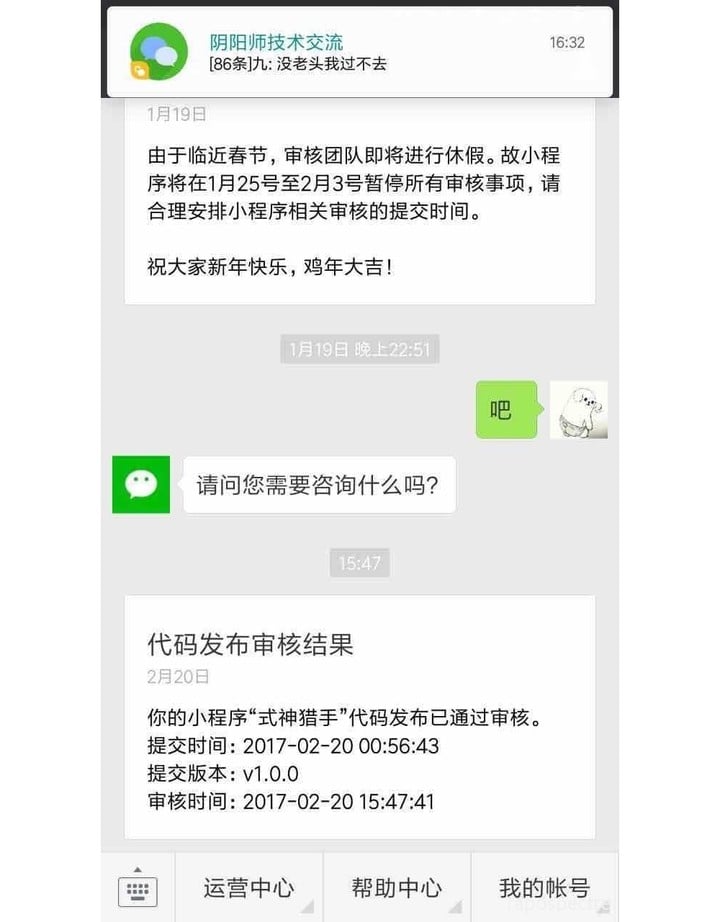The height and width of the screenshot is (922, 720).
Task: View my own profile avatar
Action: click(x=579, y=410)
